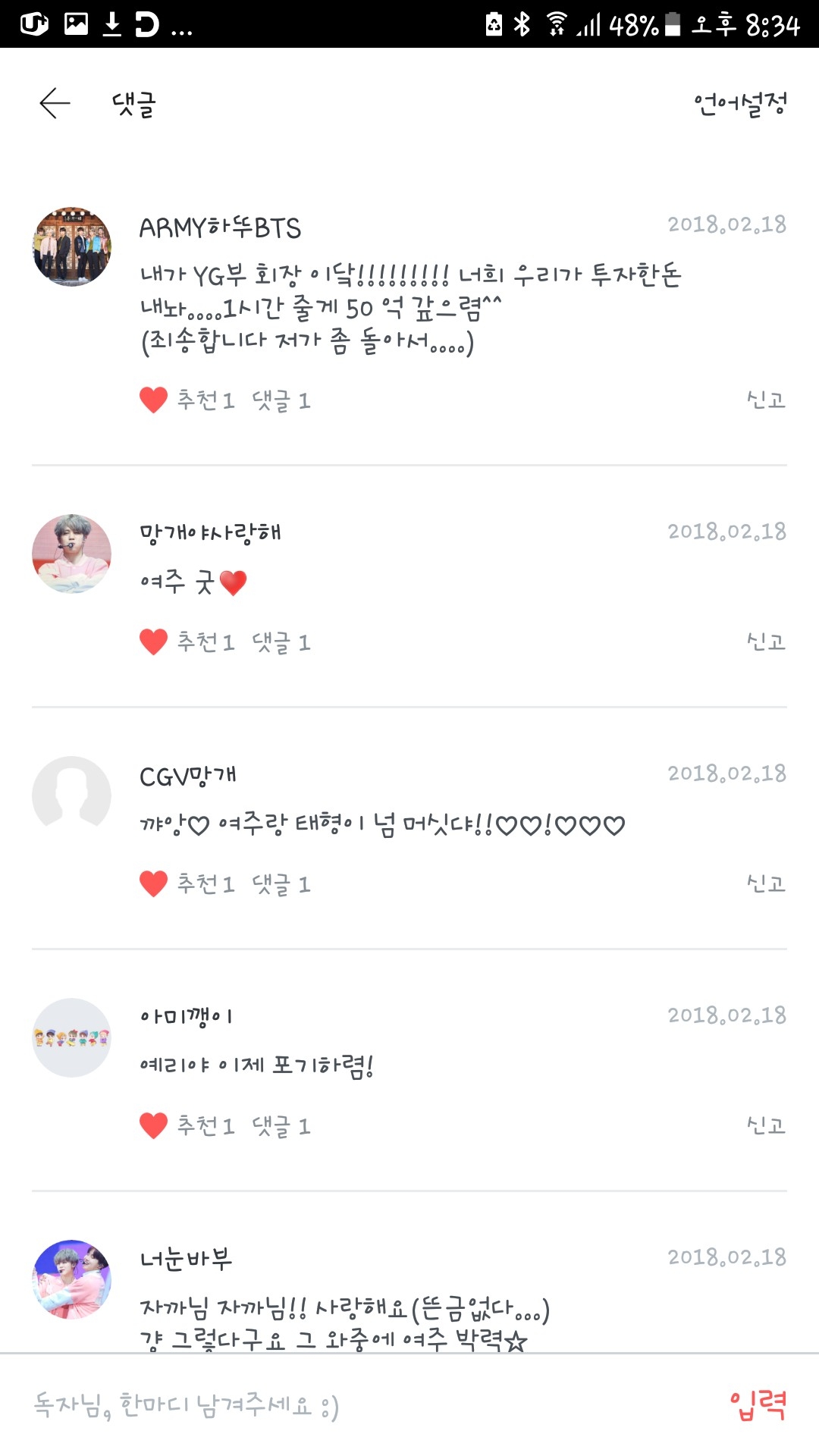Open replies under ARMY하뚜BTS's comment
This screenshot has height=1456, width=819.
pos(281,400)
